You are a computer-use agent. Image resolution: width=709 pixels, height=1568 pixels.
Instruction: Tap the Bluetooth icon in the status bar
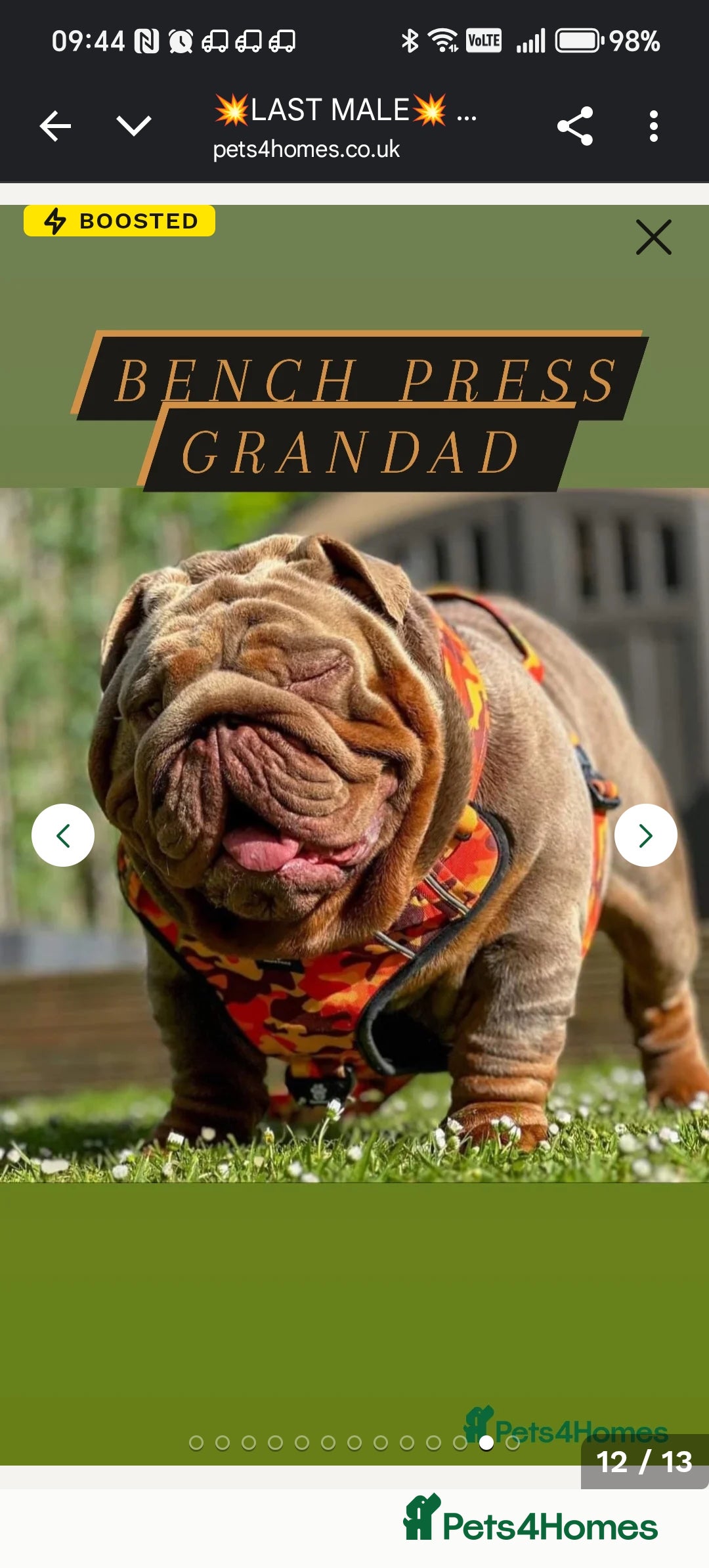click(x=410, y=41)
